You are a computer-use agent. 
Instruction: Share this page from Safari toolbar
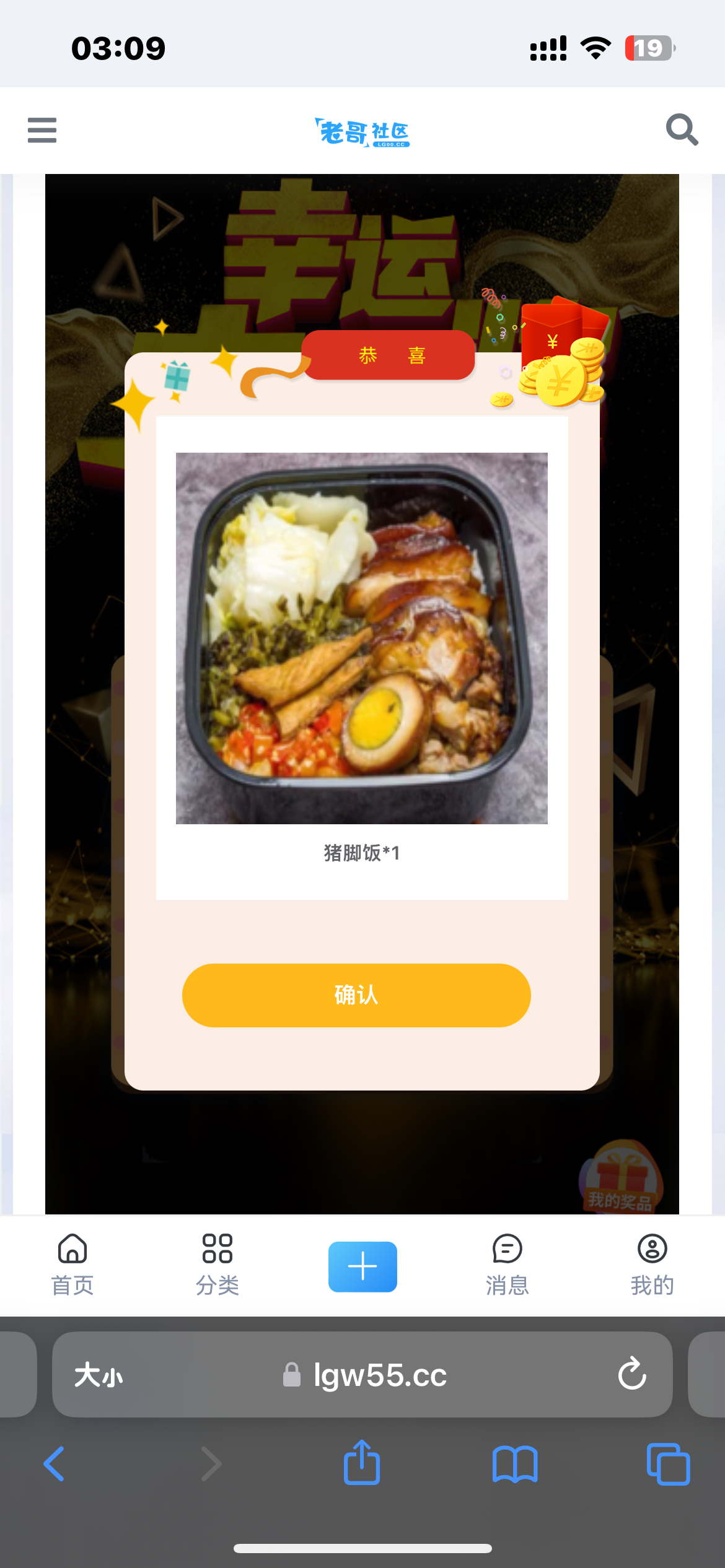point(362,1463)
